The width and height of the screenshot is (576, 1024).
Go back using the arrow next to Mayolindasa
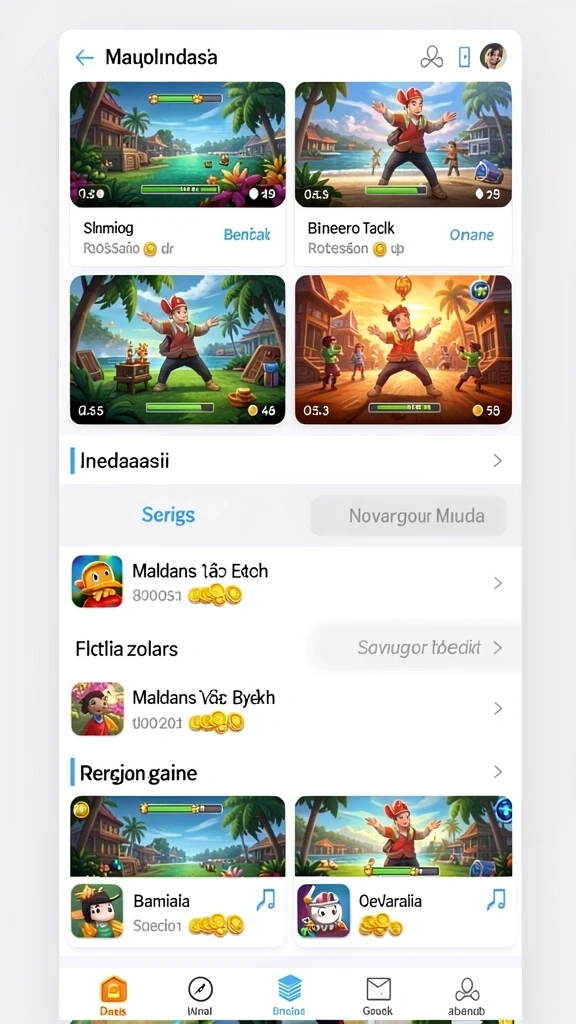84,57
